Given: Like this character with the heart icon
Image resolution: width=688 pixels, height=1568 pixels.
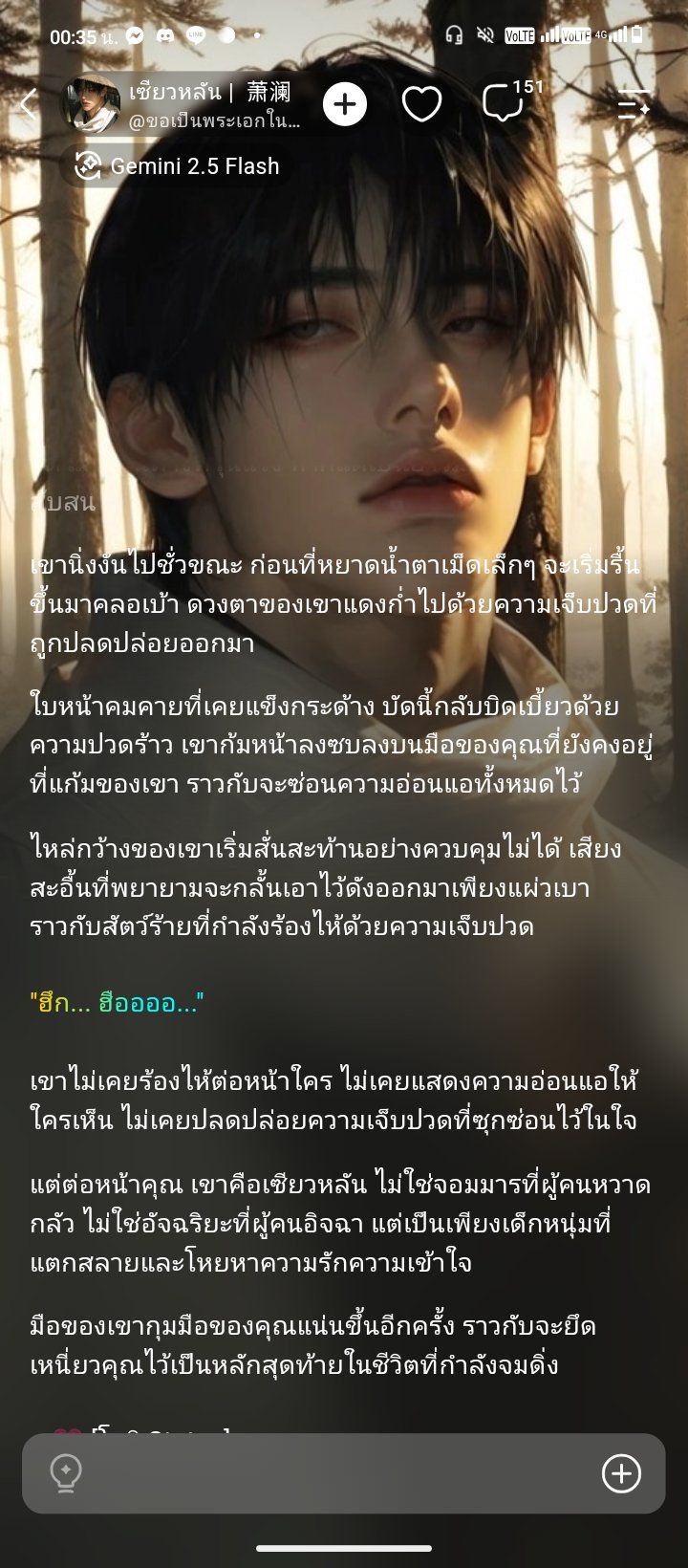Looking at the screenshot, I should pyautogui.click(x=421, y=103).
